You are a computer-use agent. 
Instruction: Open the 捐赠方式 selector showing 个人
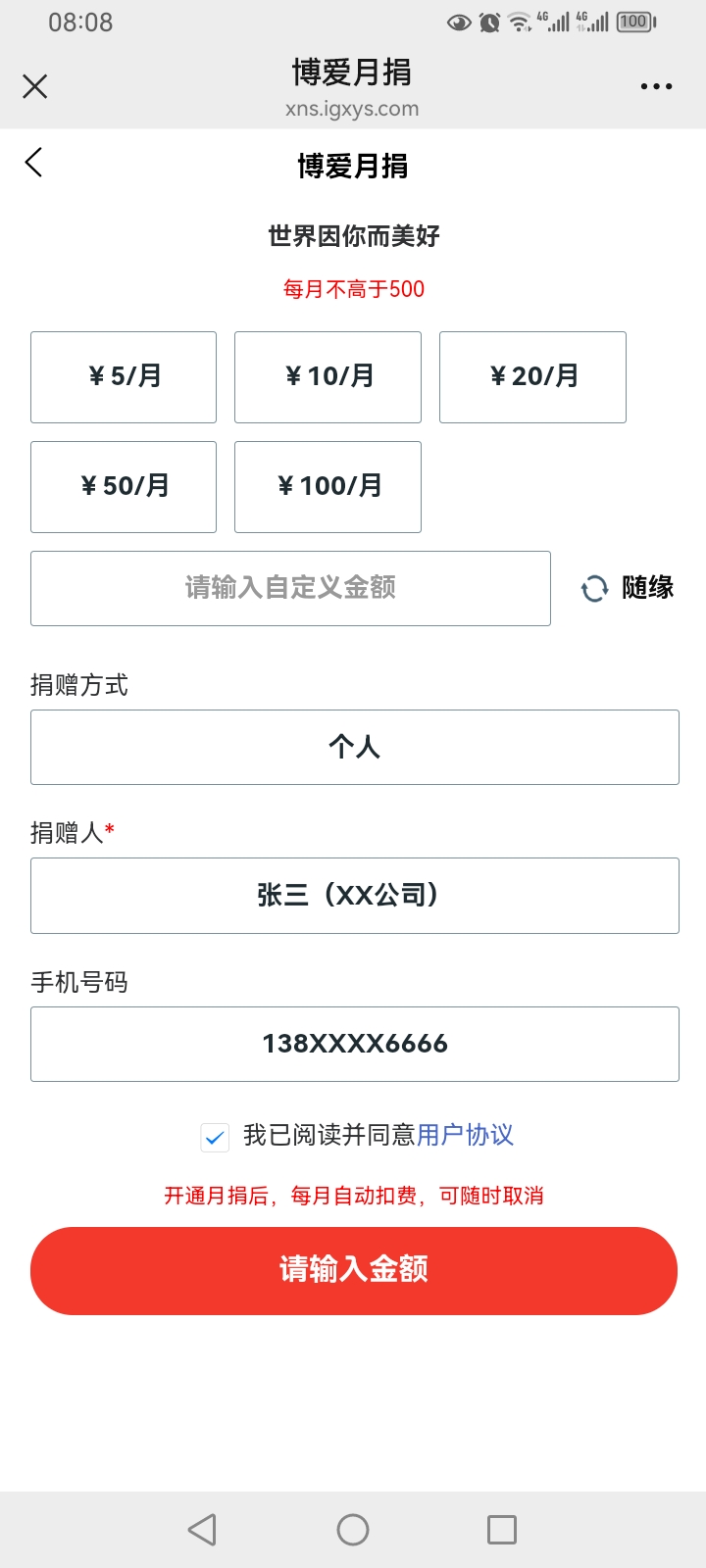click(x=355, y=747)
